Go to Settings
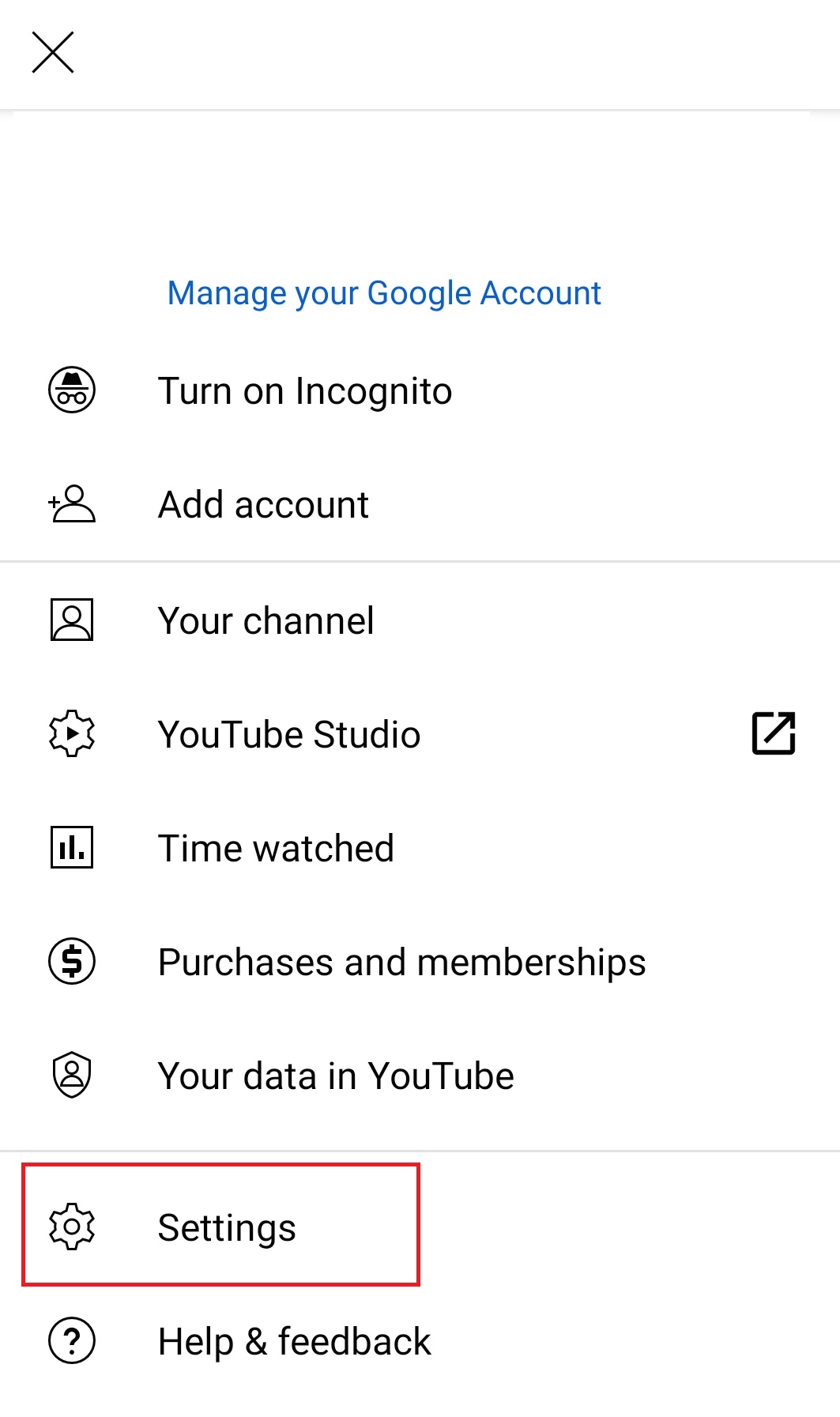Screen dimensions: 840x1417 pos(420,1227)
